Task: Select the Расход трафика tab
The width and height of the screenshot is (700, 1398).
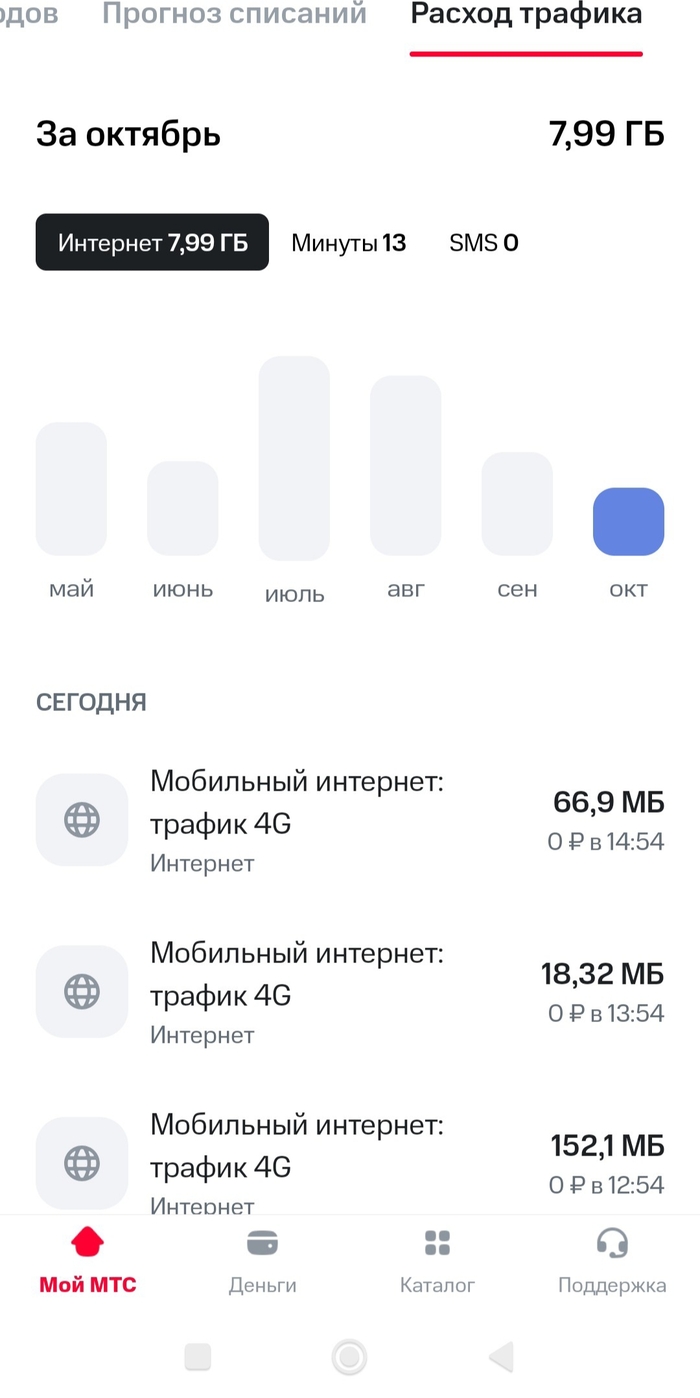Action: pyautogui.click(x=526, y=15)
